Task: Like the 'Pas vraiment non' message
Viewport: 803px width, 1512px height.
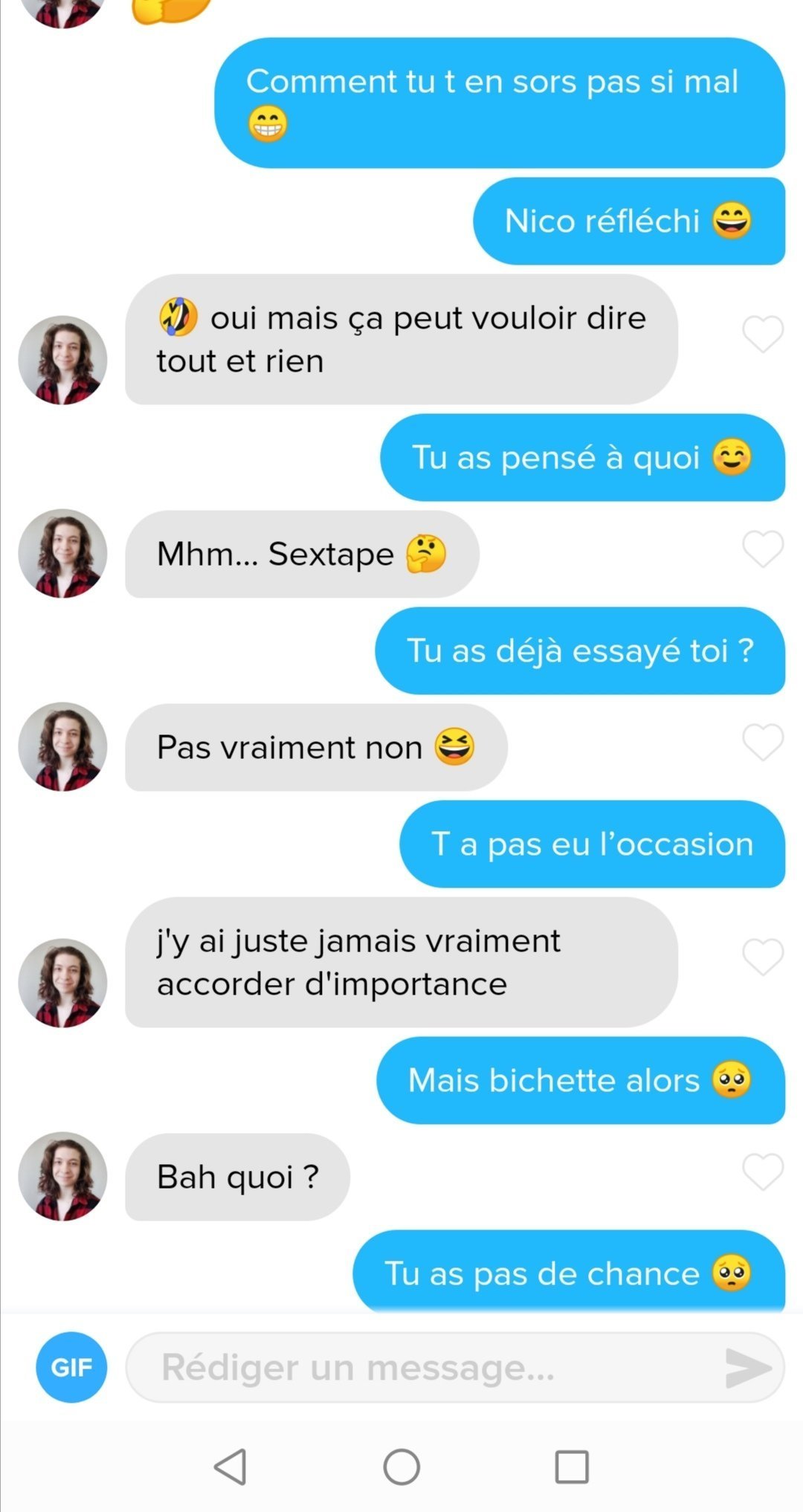Action: coord(763,743)
